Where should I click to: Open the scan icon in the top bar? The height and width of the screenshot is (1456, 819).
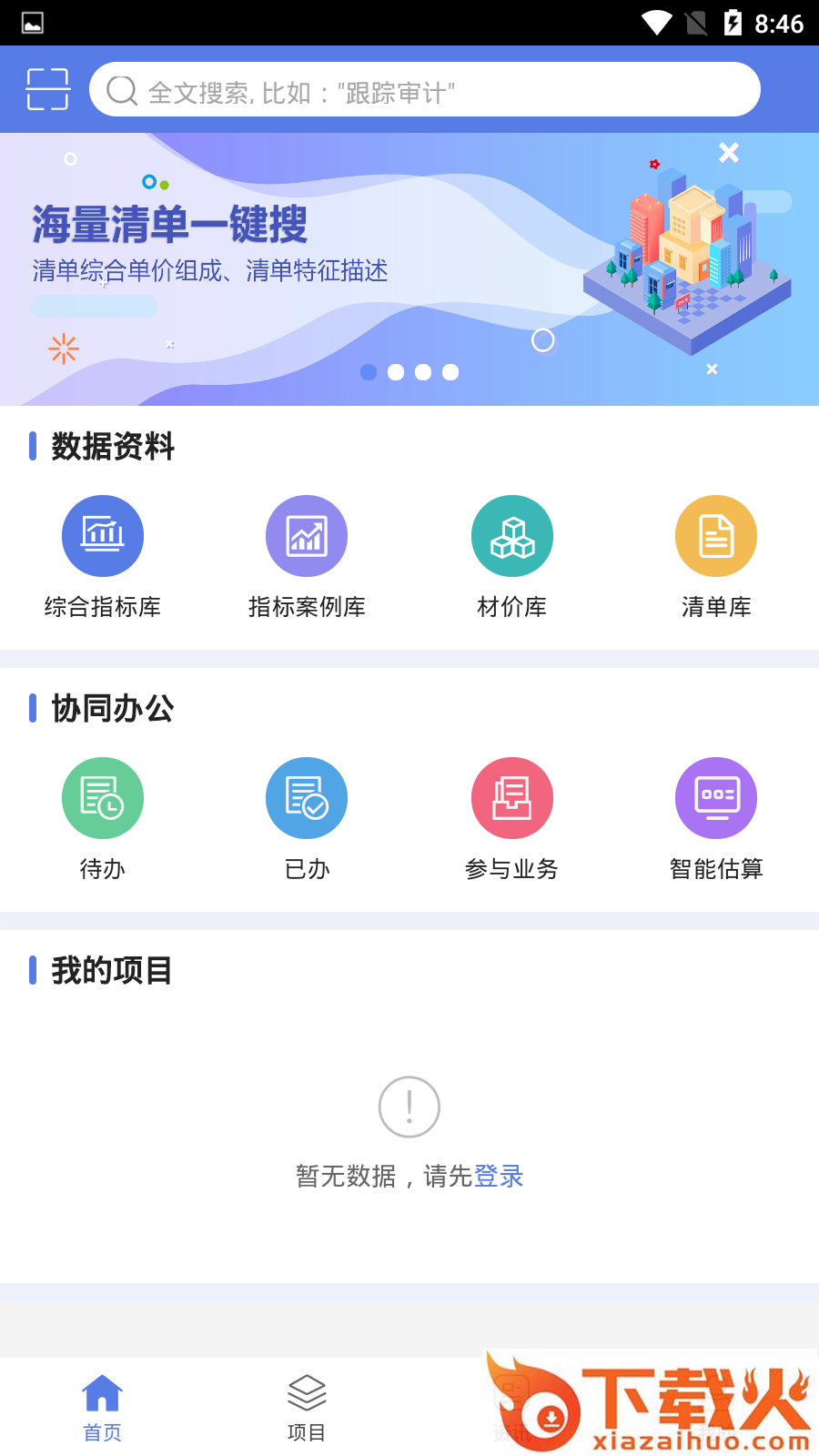coord(47,89)
